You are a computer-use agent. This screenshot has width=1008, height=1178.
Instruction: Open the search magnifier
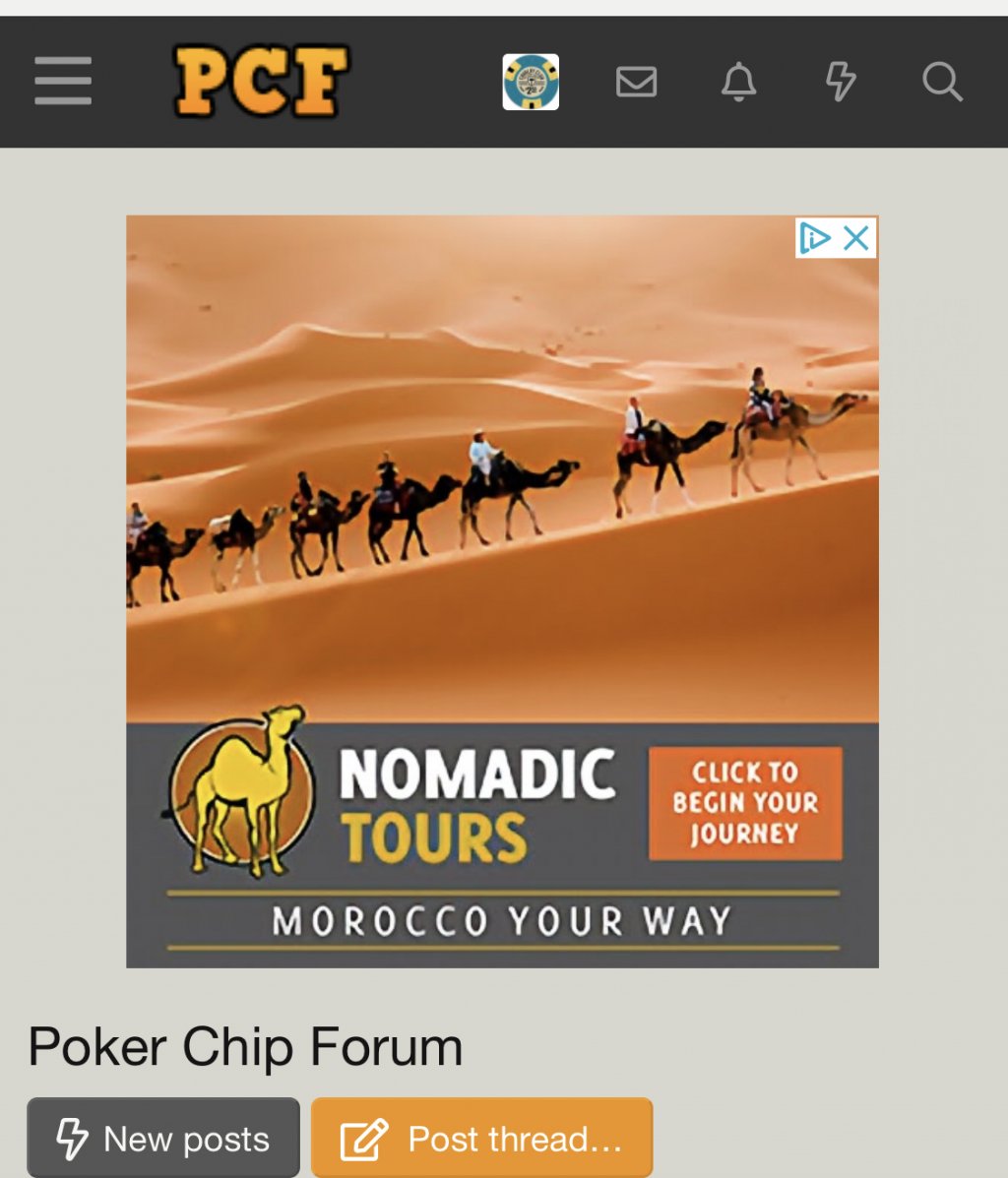pyautogui.click(x=941, y=82)
